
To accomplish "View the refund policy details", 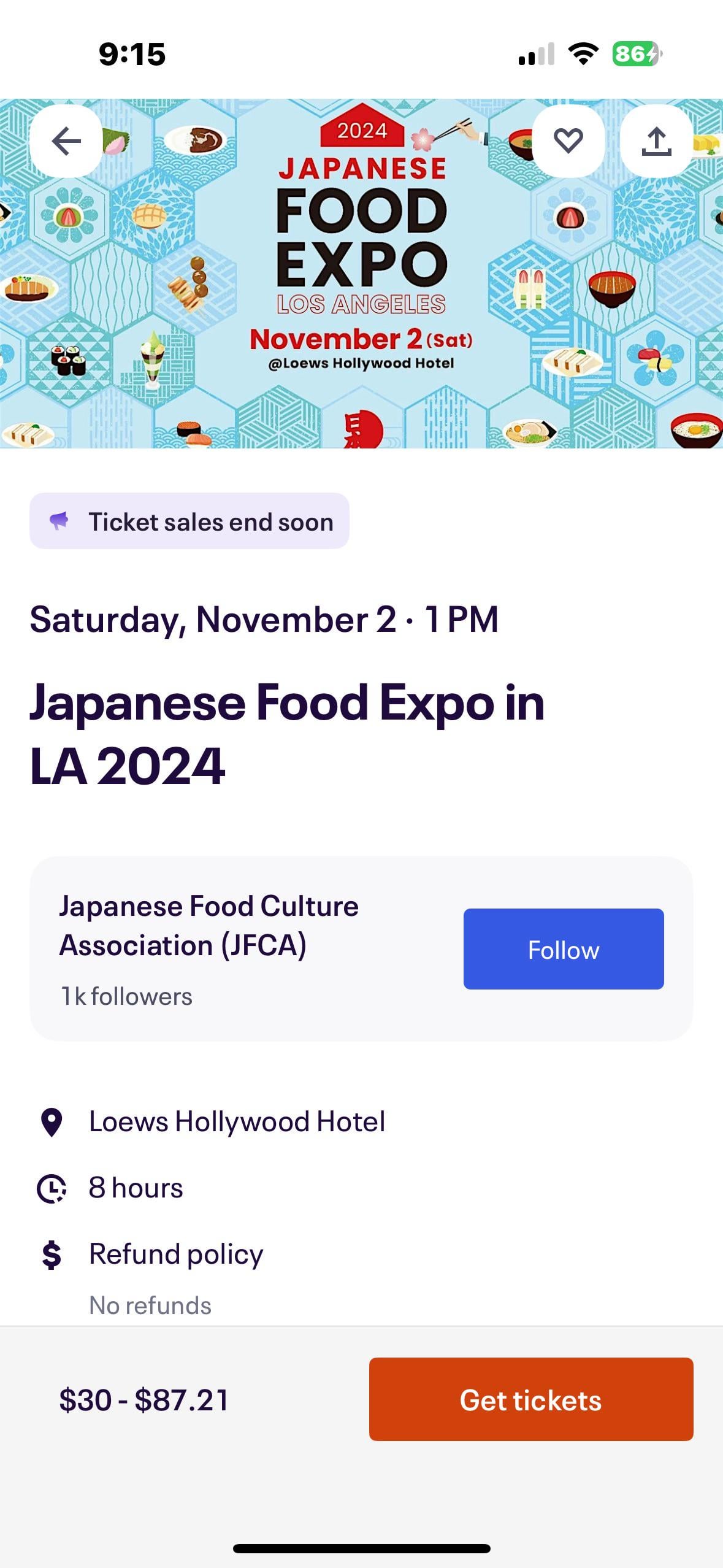I will (x=176, y=1254).
